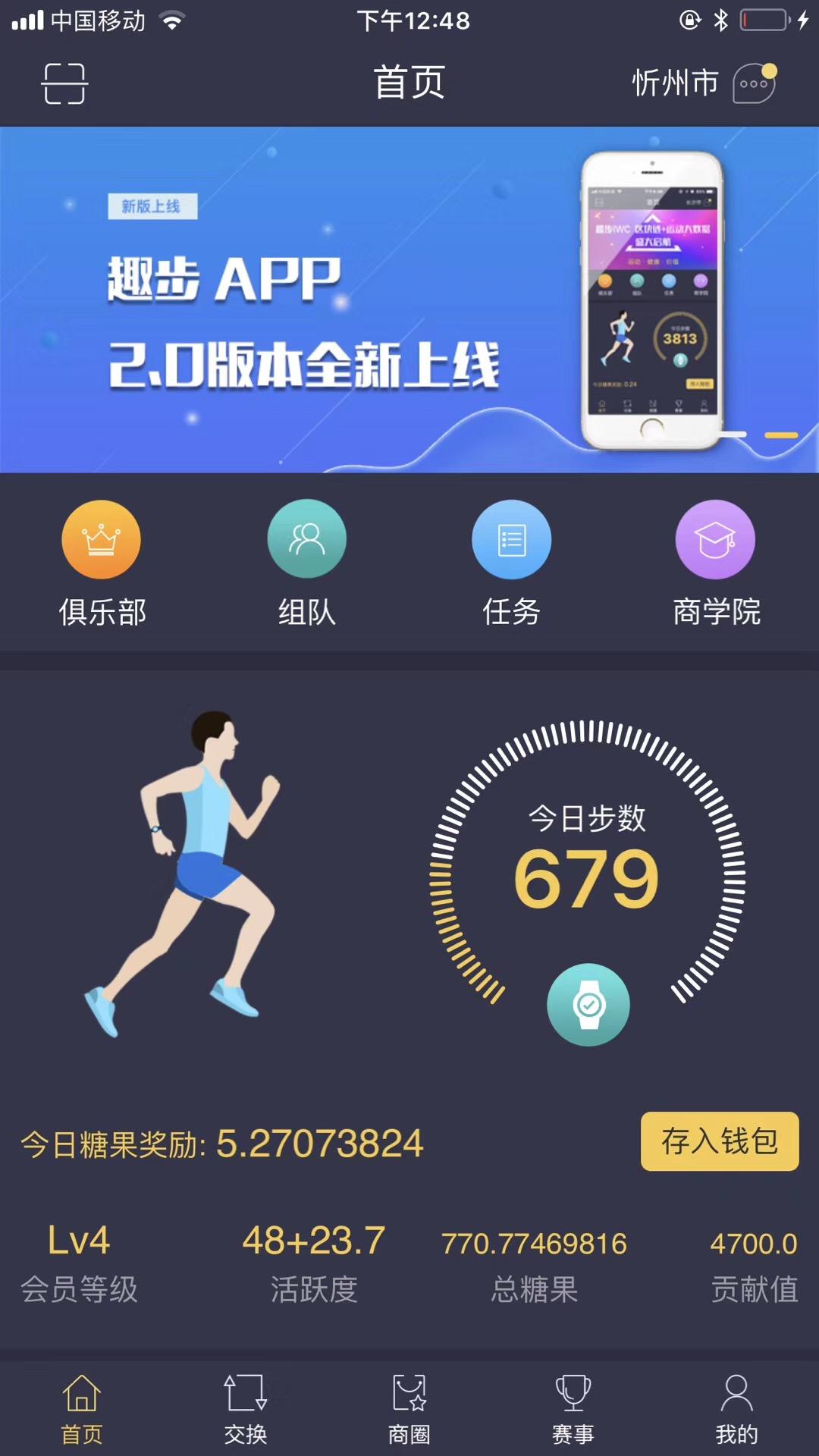Image resolution: width=819 pixels, height=1456 pixels.
Task: Tap 存入钱包 to save candy to the wallet
Action: point(719,1141)
